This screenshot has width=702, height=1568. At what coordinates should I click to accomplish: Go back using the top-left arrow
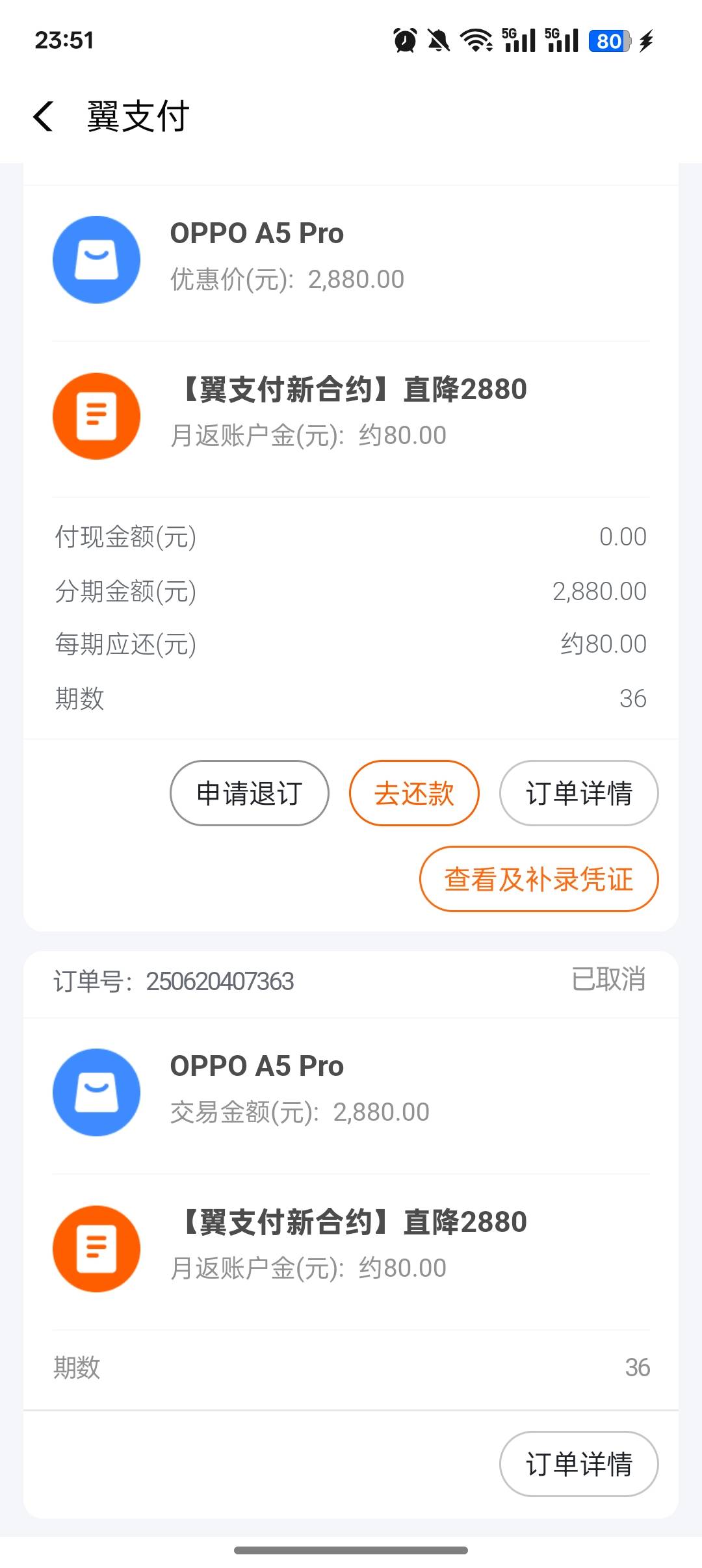(x=44, y=116)
